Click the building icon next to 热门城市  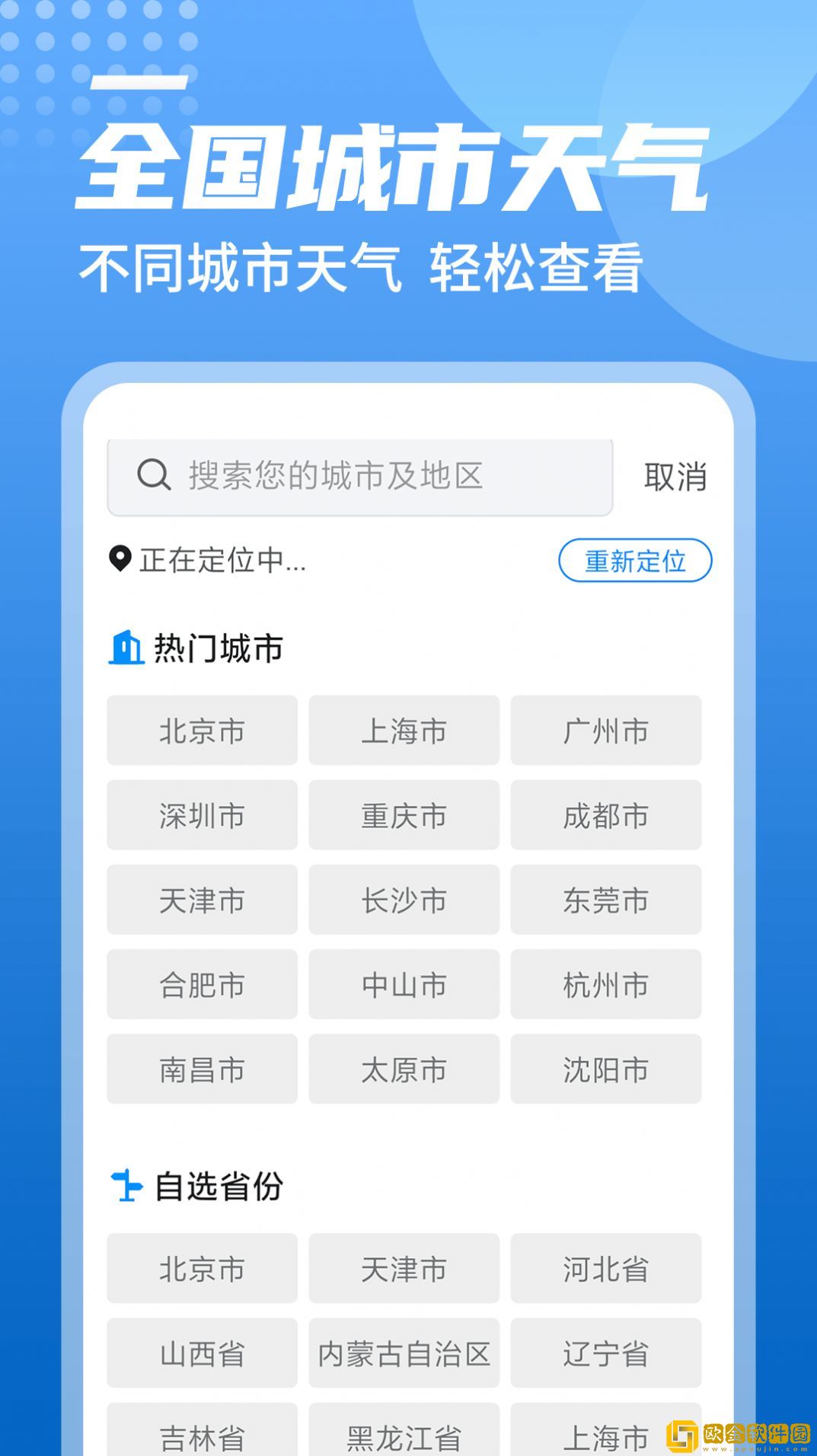click(x=125, y=648)
